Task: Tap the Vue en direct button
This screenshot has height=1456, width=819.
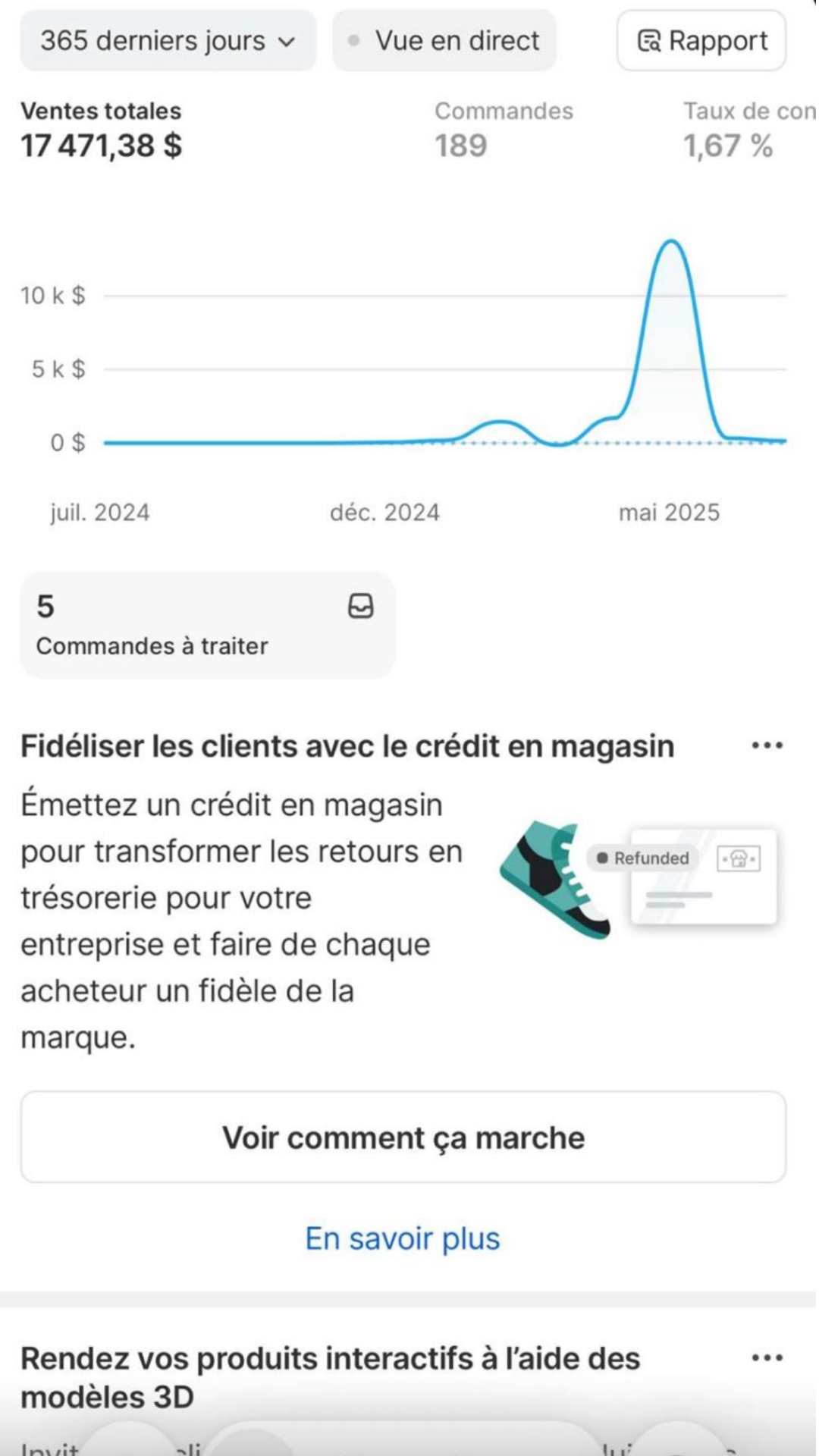Action: [444, 41]
